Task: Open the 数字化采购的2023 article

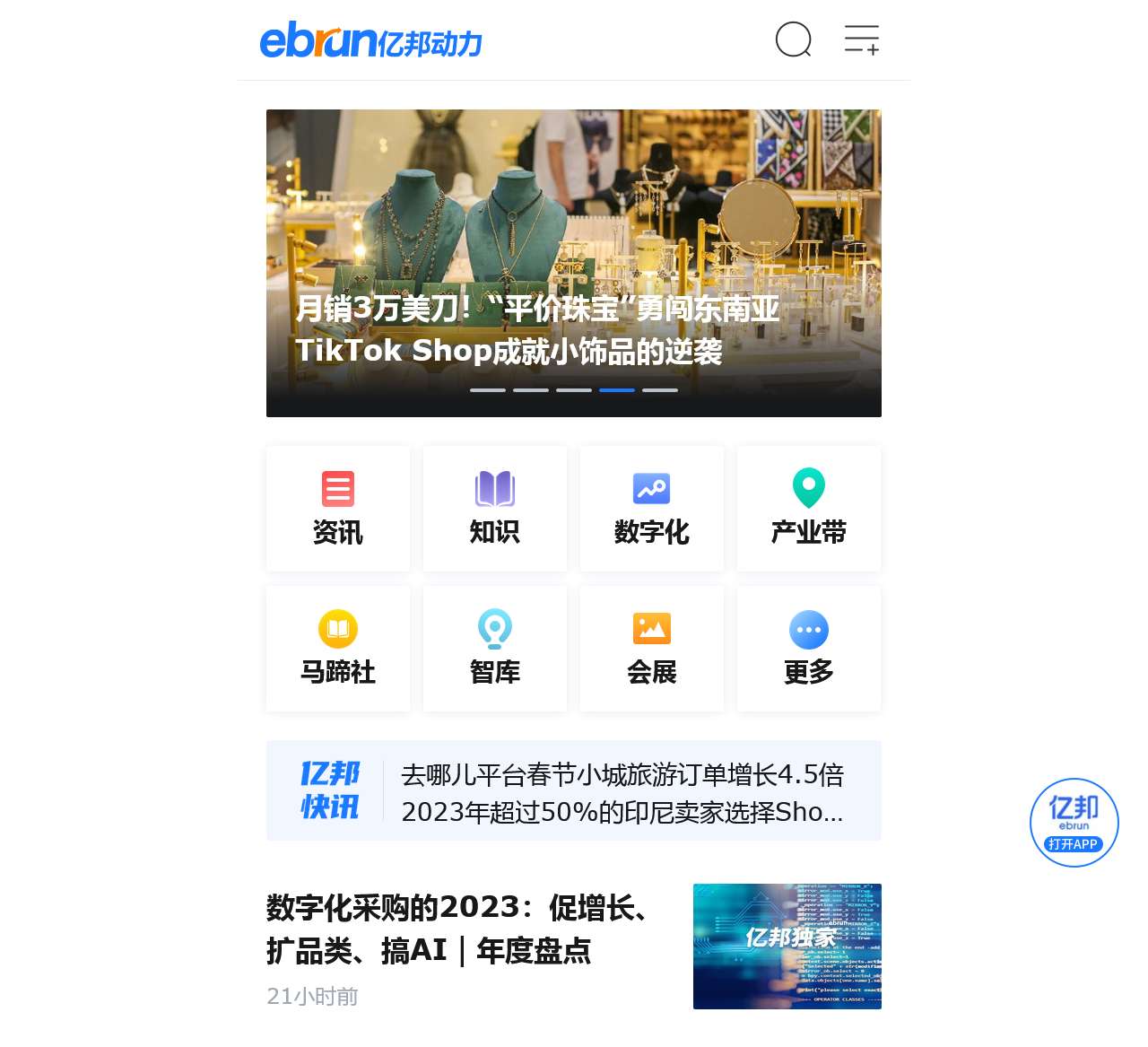Action: pos(457,929)
